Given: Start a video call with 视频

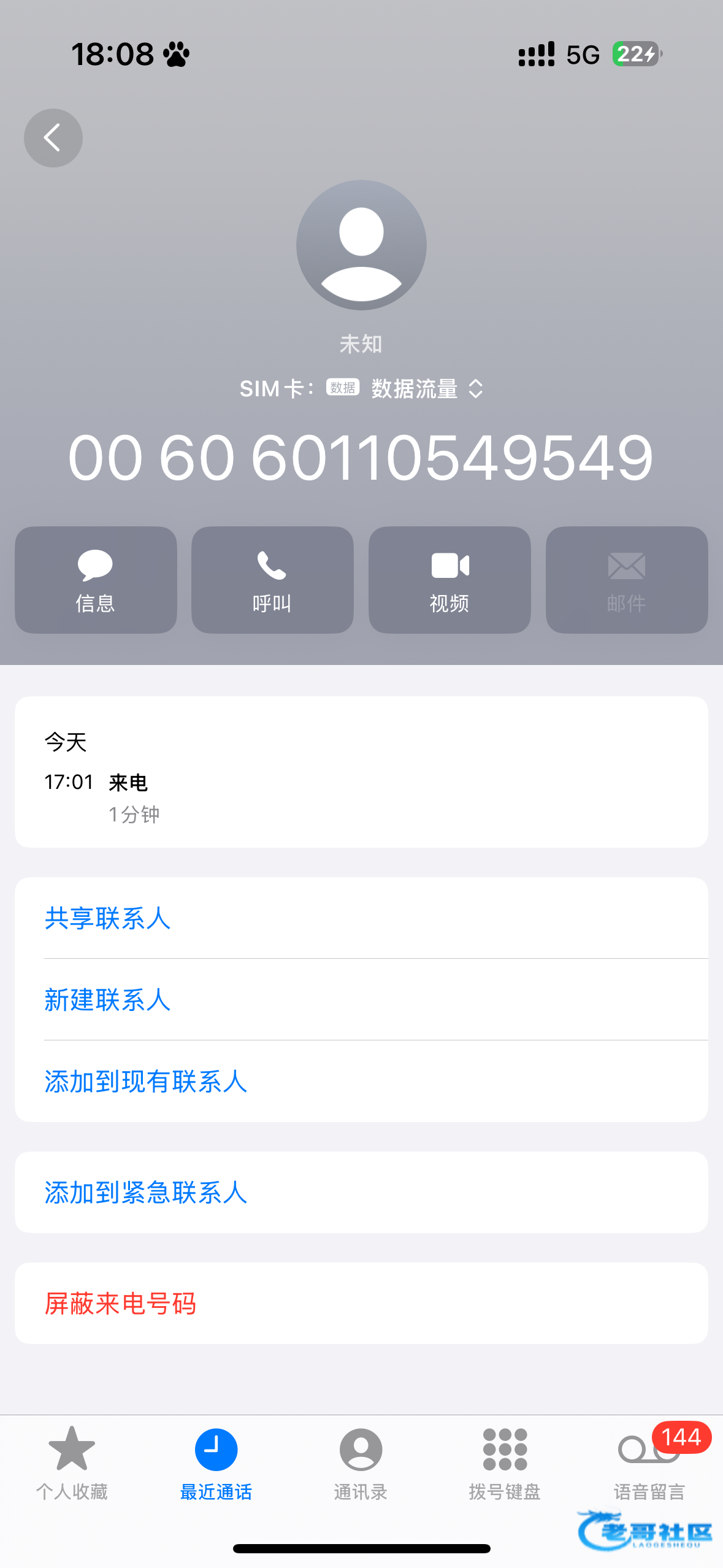Looking at the screenshot, I should (x=449, y=580).
